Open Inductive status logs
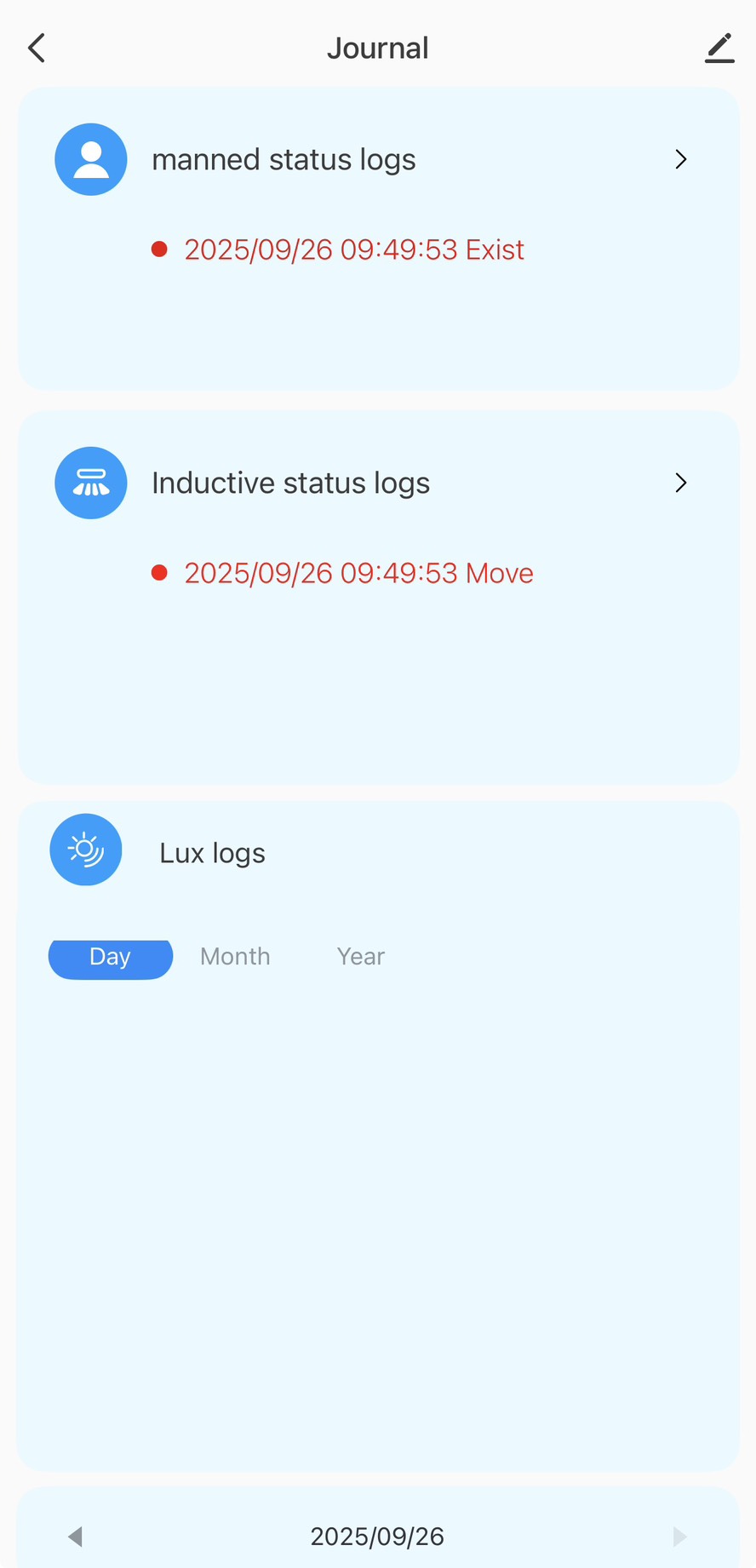756x1568 pixels. (x=679, y=483)
